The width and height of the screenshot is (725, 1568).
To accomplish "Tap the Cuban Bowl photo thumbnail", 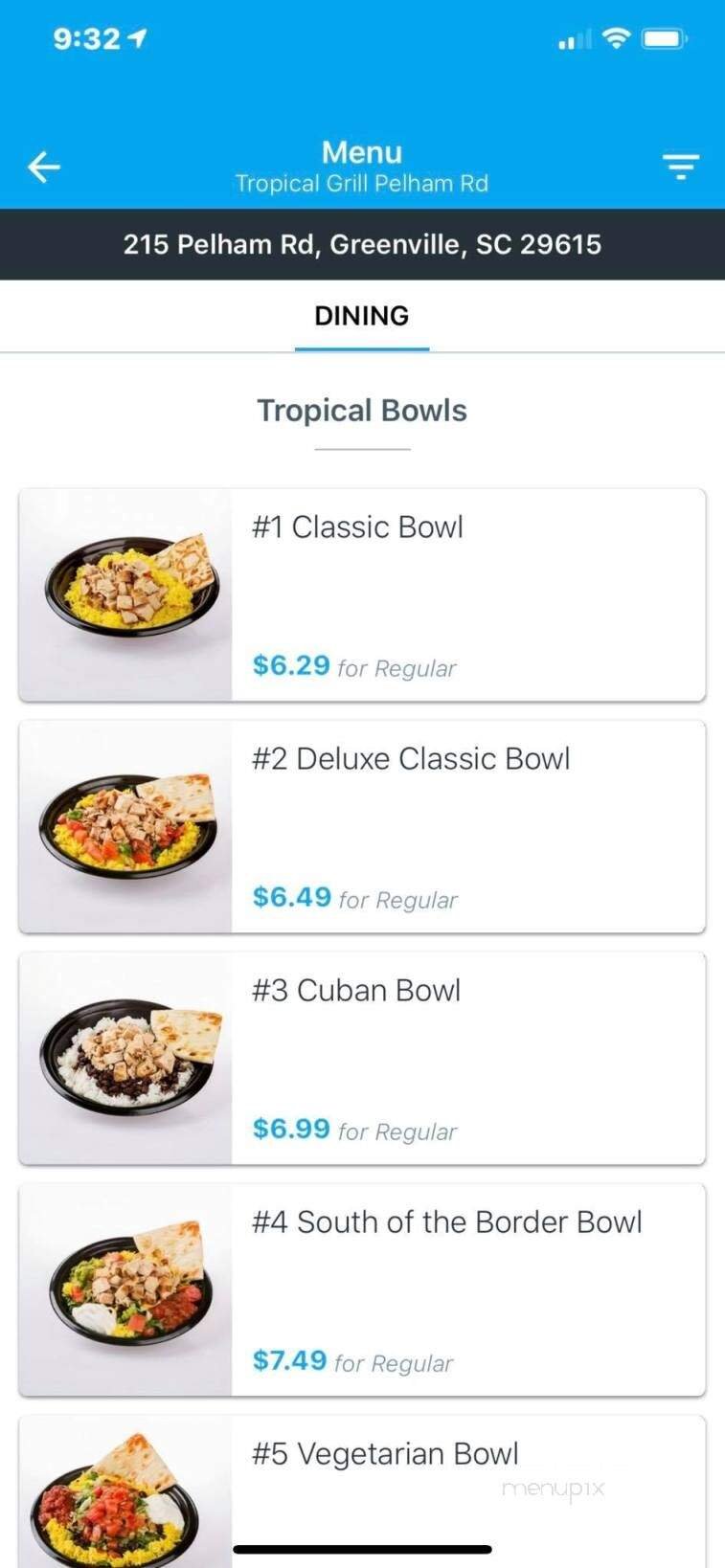I will click(125, 1059).
